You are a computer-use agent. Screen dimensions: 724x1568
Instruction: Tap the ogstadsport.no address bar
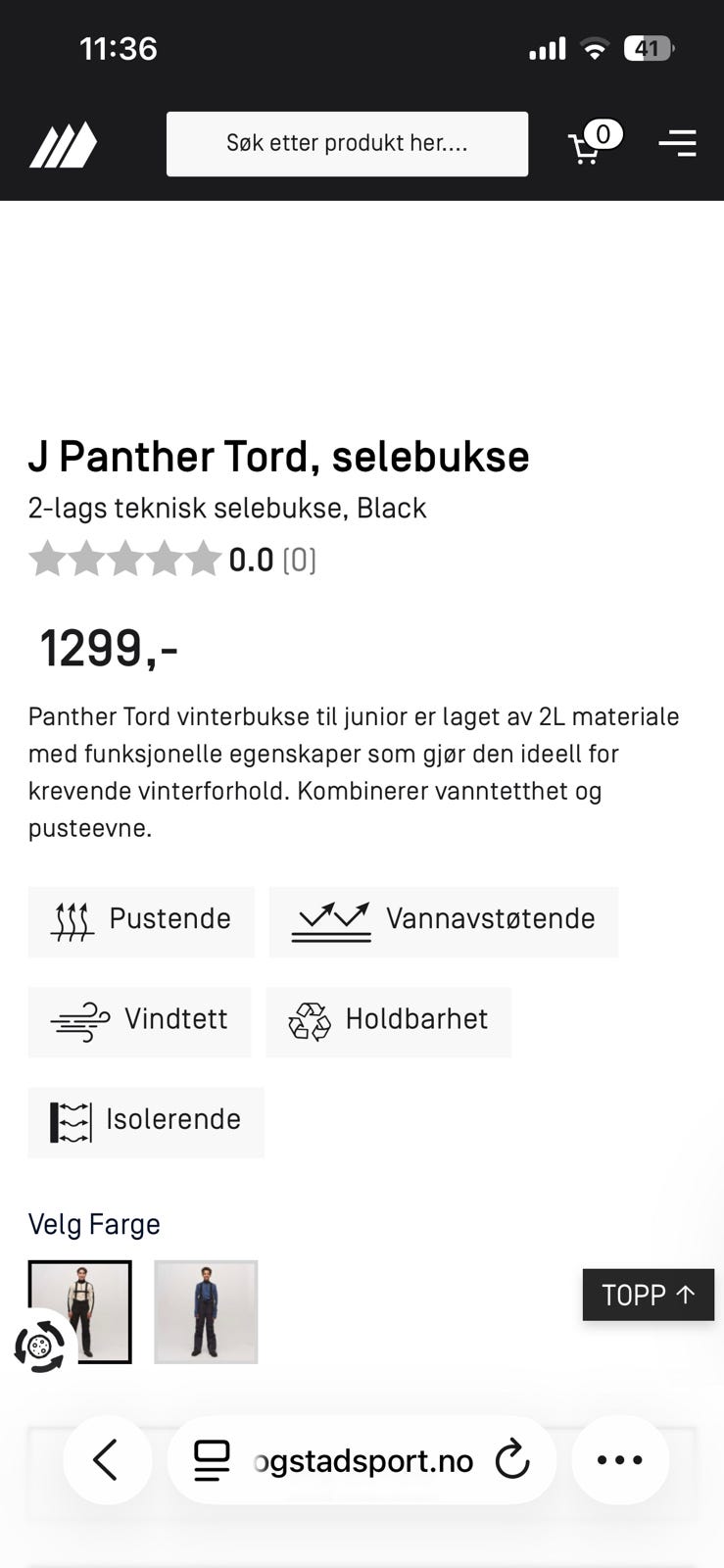coord(362,1460)
